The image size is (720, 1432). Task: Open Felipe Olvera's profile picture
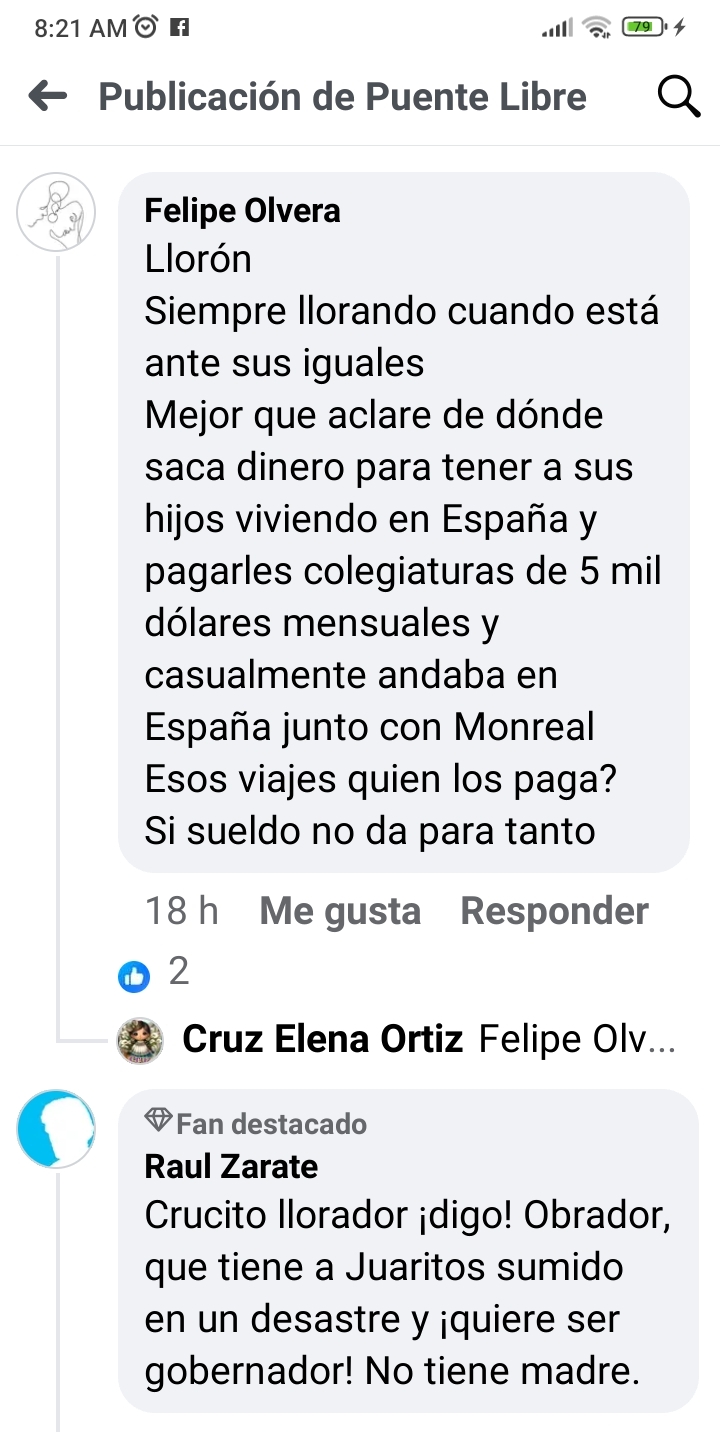tap(57, 211)
